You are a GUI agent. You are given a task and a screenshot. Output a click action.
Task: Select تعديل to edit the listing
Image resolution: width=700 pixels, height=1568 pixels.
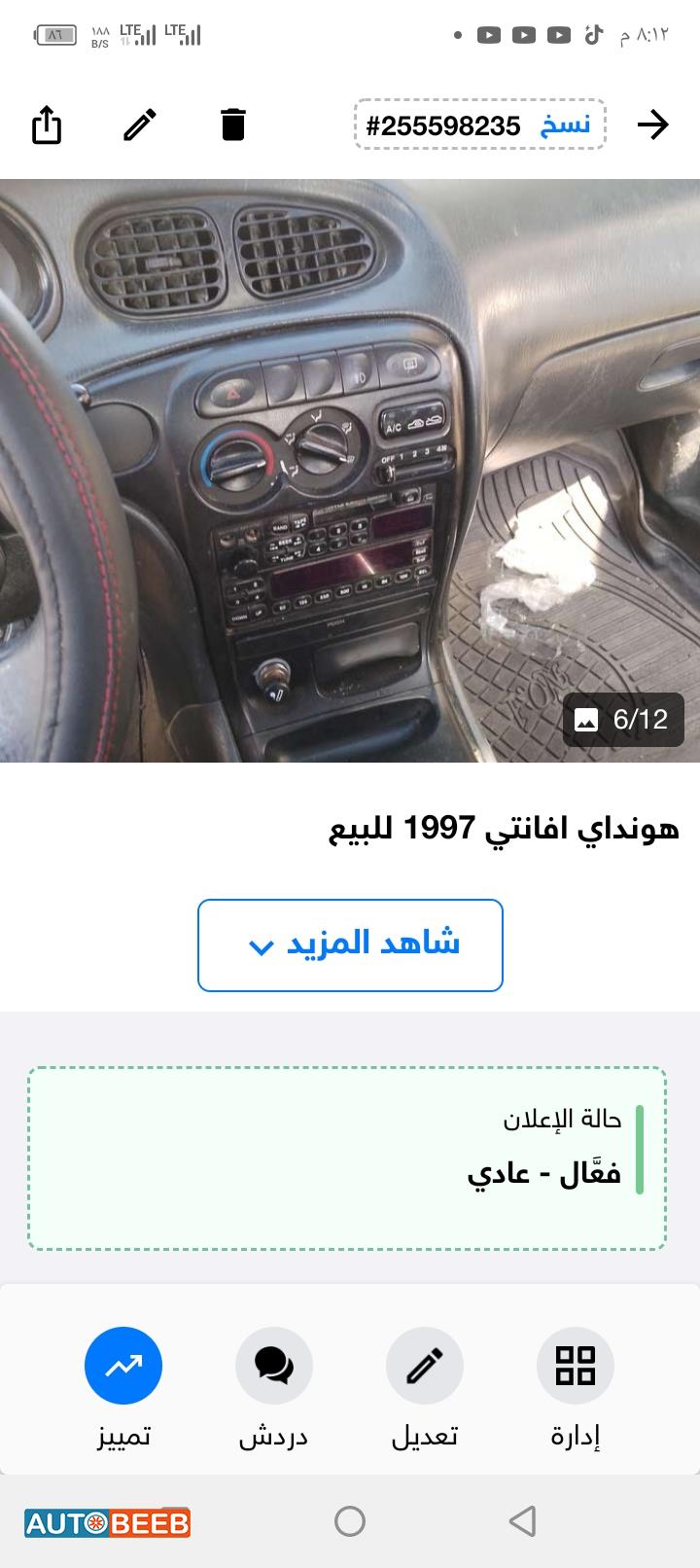[x=425, y=1367]
